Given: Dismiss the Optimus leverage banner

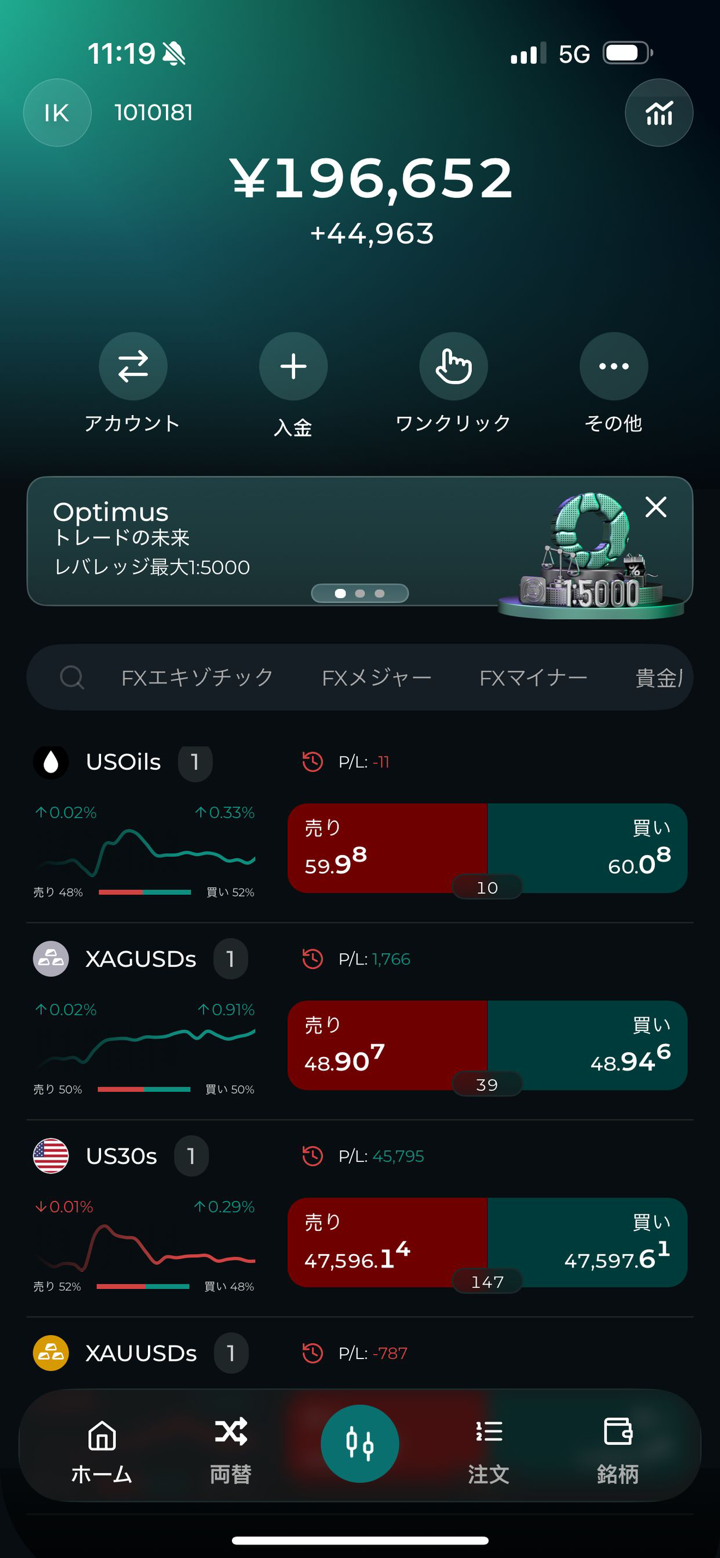Looking at the screenshot, I should pos(655,508).
